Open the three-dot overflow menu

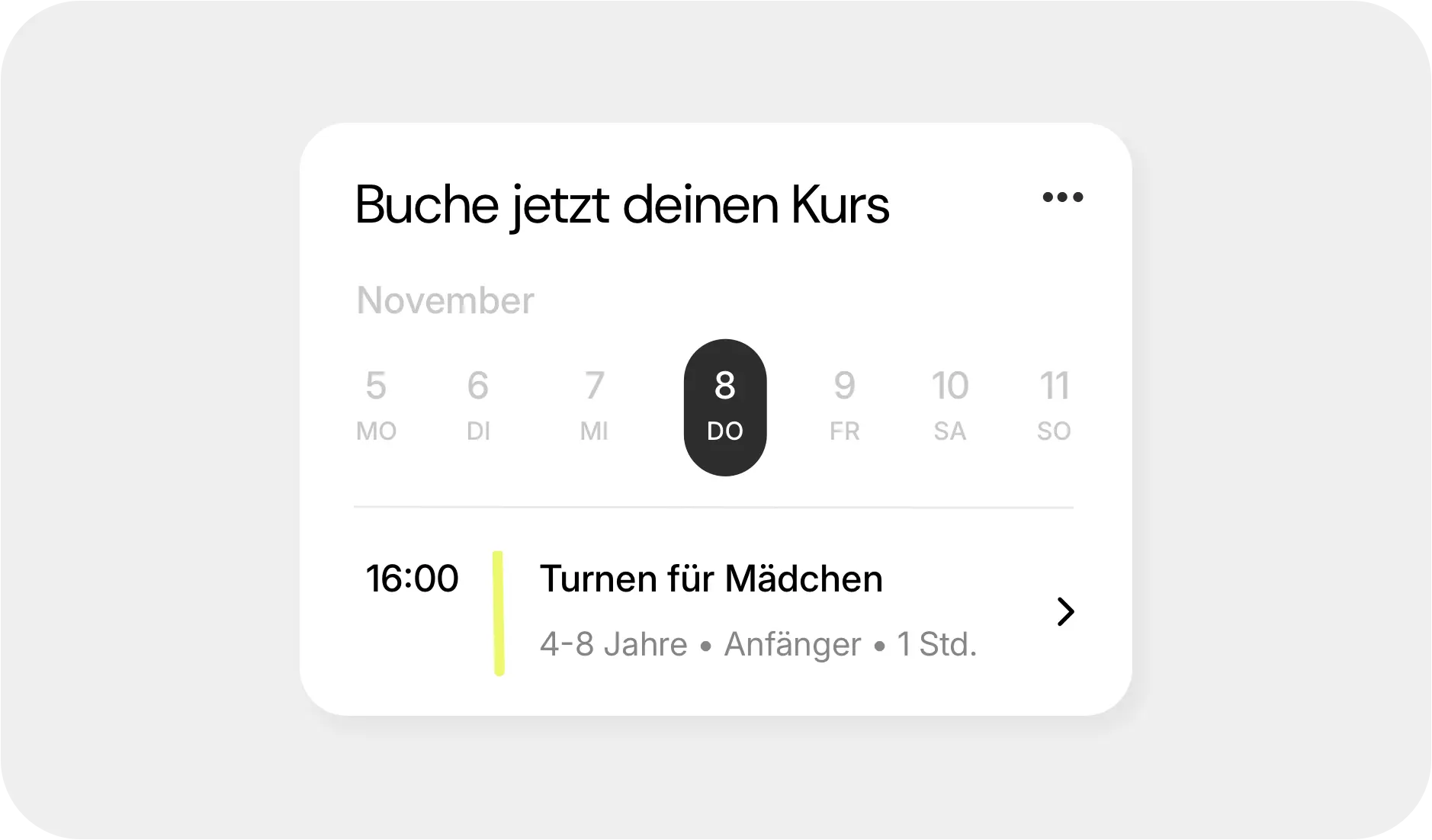tap(1062, 197)
